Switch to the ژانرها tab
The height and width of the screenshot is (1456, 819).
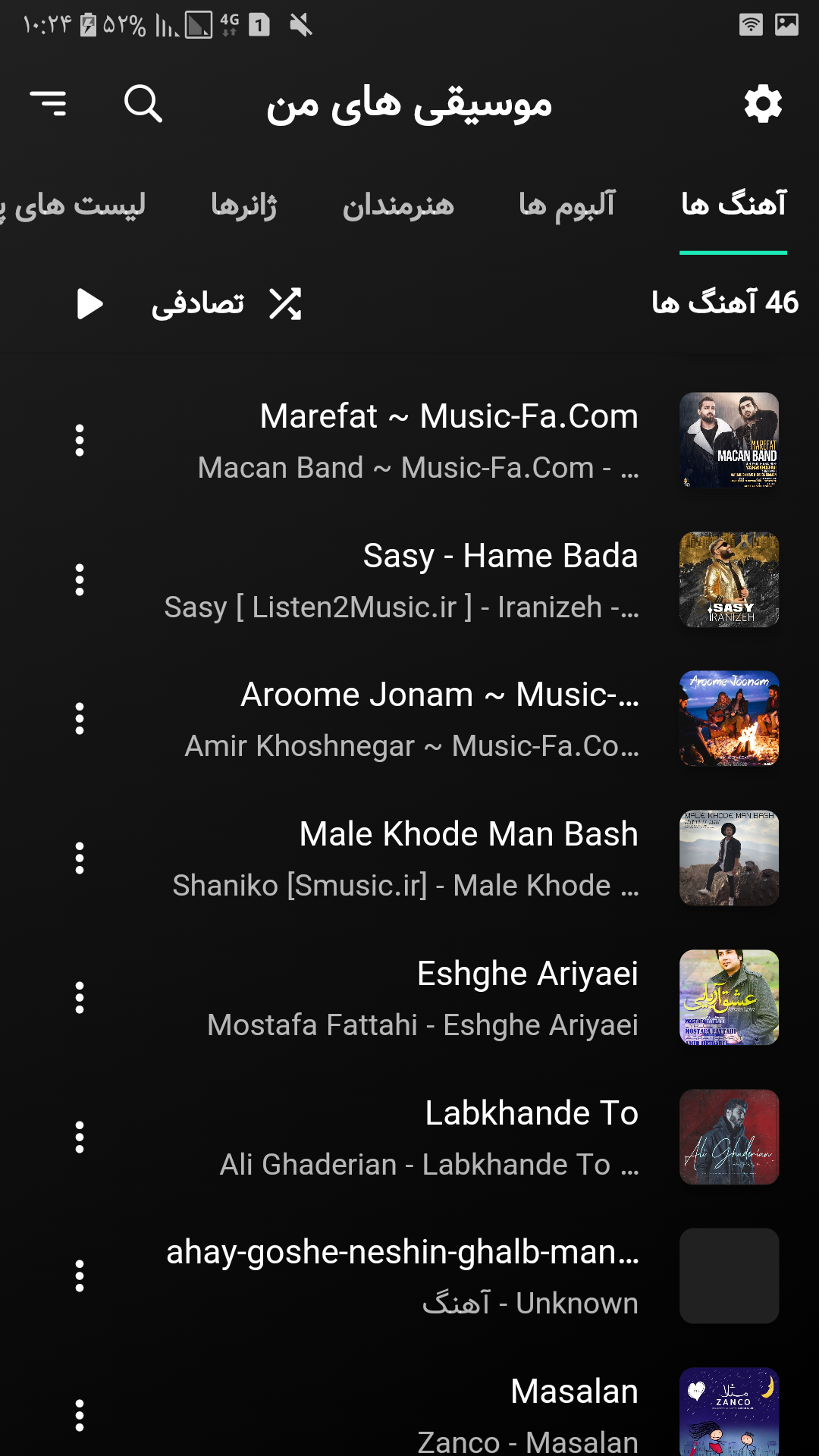(x=243, y=205)
